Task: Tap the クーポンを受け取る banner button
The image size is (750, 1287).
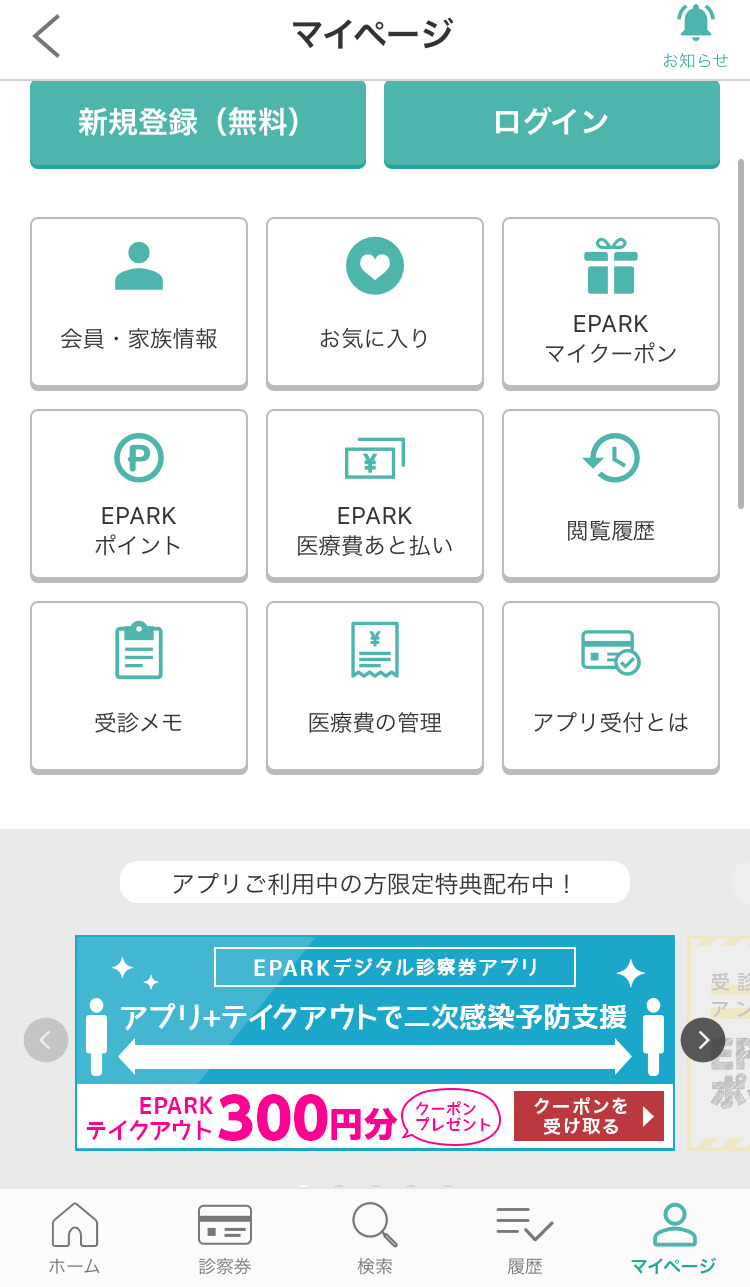Action: (588, 1116)
